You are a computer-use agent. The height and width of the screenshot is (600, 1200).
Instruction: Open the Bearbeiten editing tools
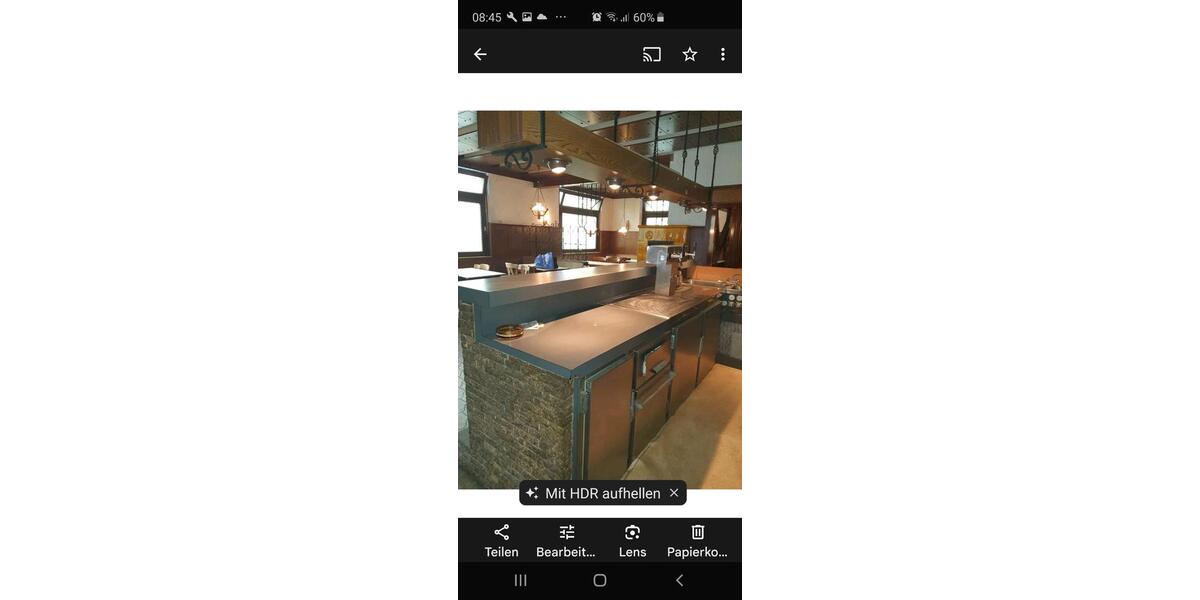566,540
